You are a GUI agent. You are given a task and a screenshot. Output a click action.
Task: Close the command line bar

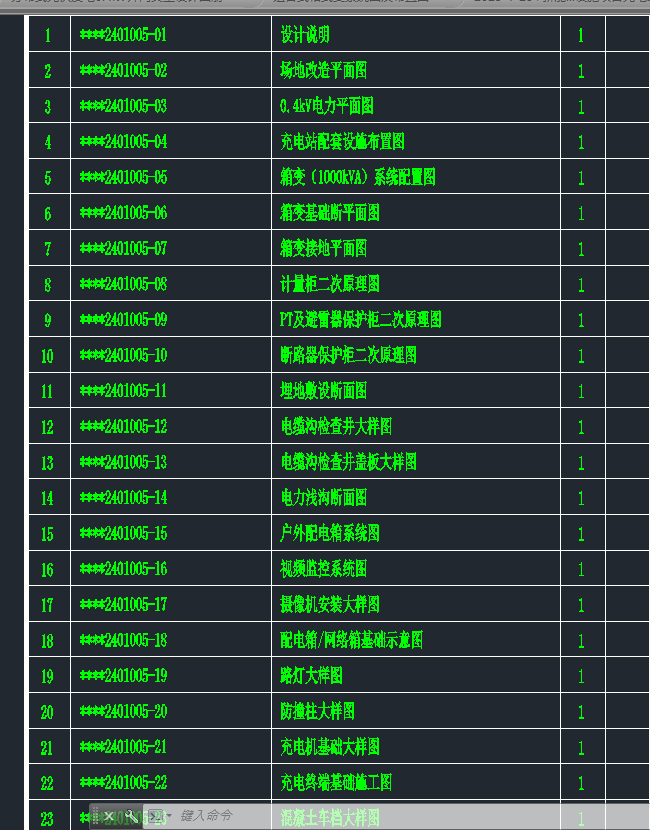coord(109,816)
